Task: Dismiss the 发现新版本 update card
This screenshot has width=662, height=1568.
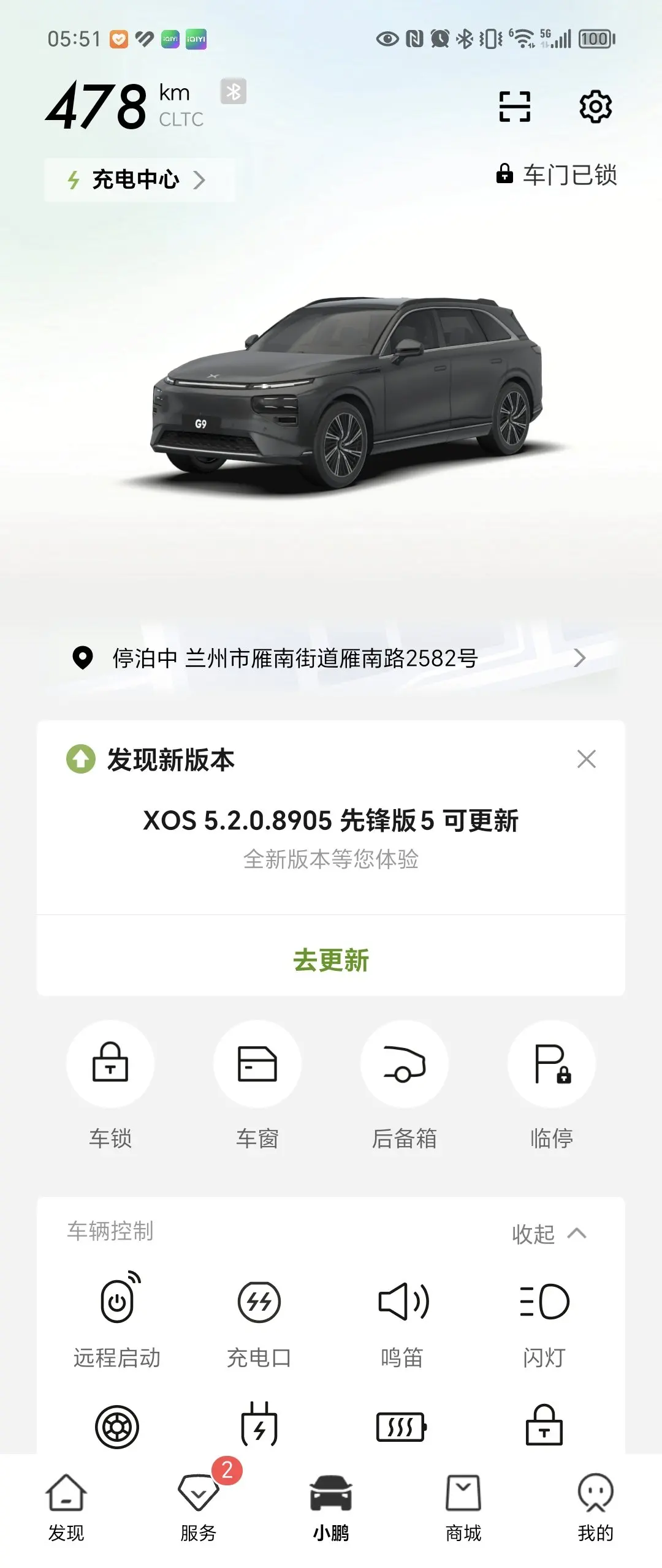Action: [586, 759]
